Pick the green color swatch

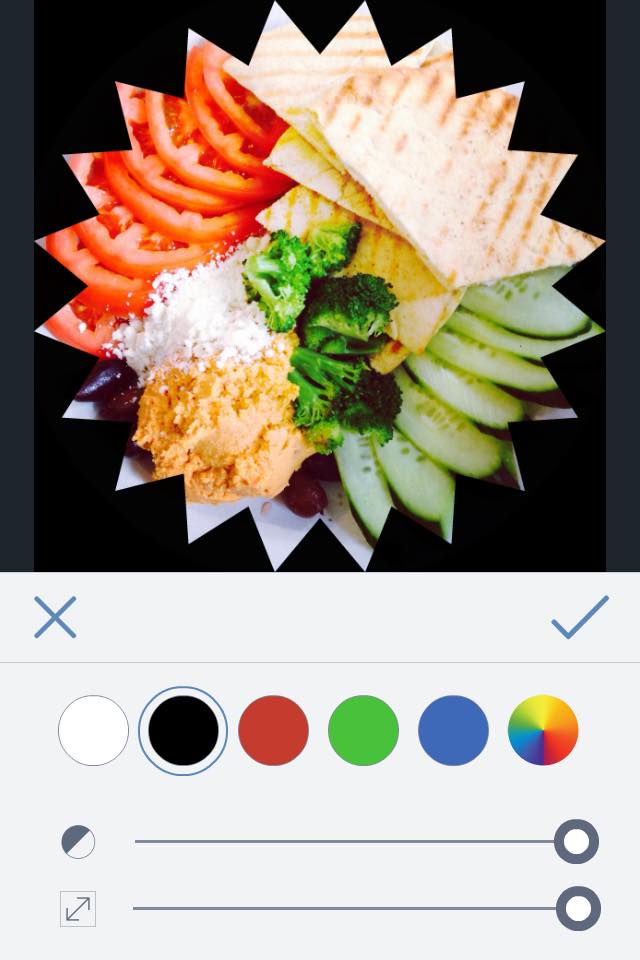363,731
